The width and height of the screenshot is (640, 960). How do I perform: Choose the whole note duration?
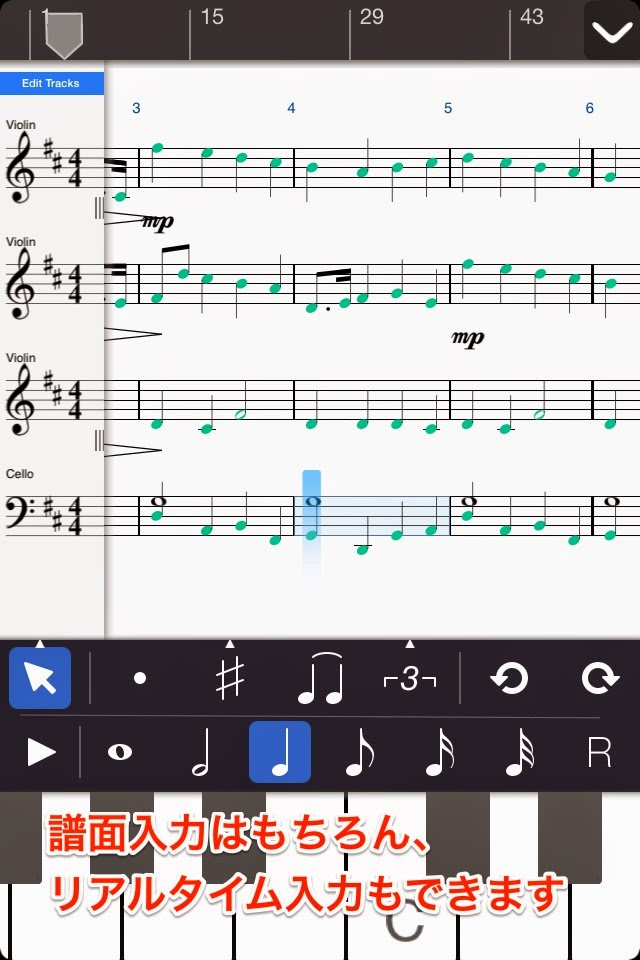tap(120, 752)
